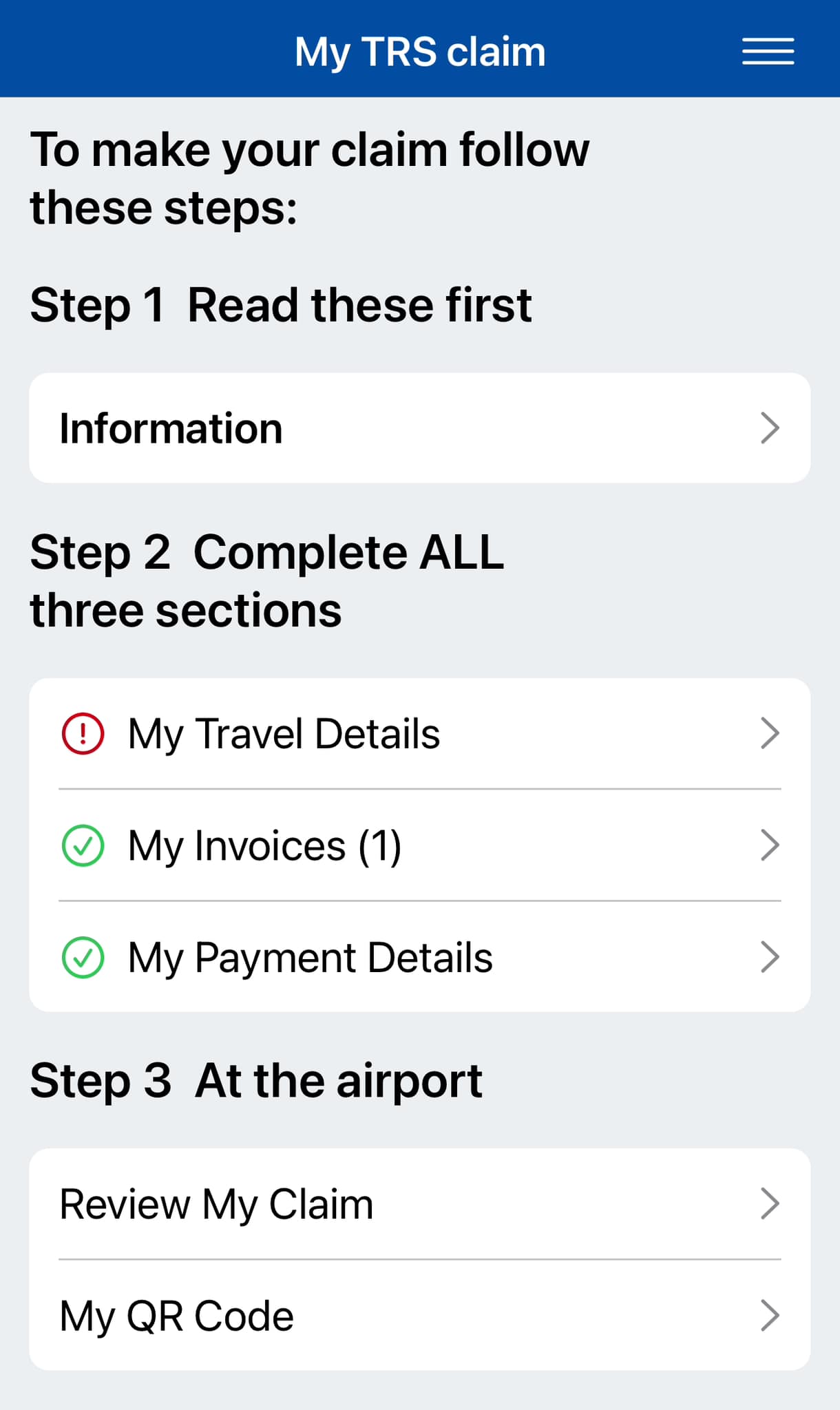Open My Payment Details
The image size is (840, 1410).
[419, 957]
